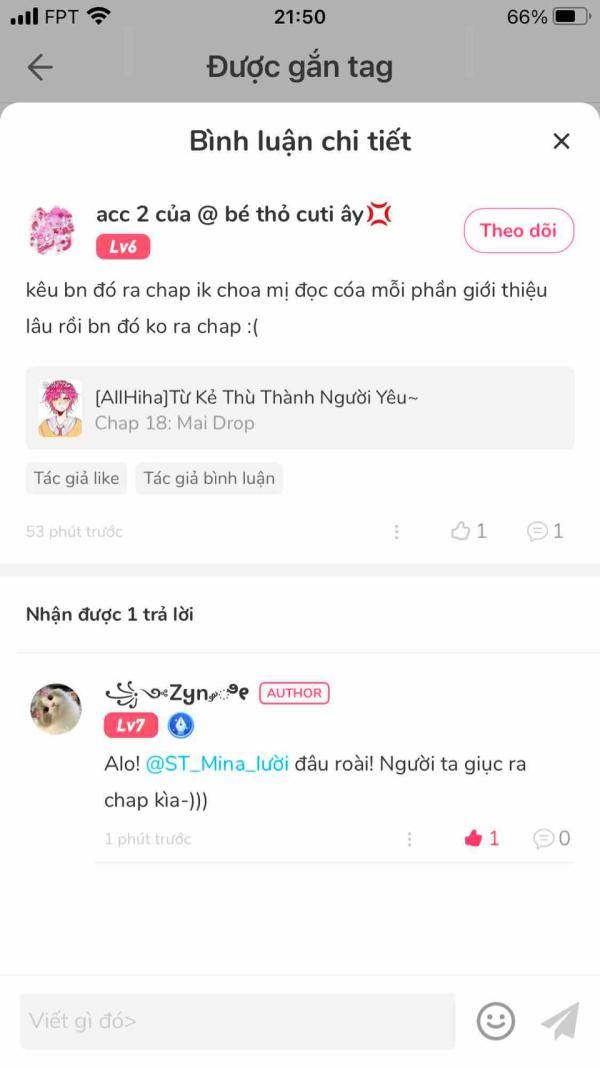Image resolution: width=600 pixels, height=1068 pixels.
Task: Reply to Zyn's comment
Action: [551, 838]
